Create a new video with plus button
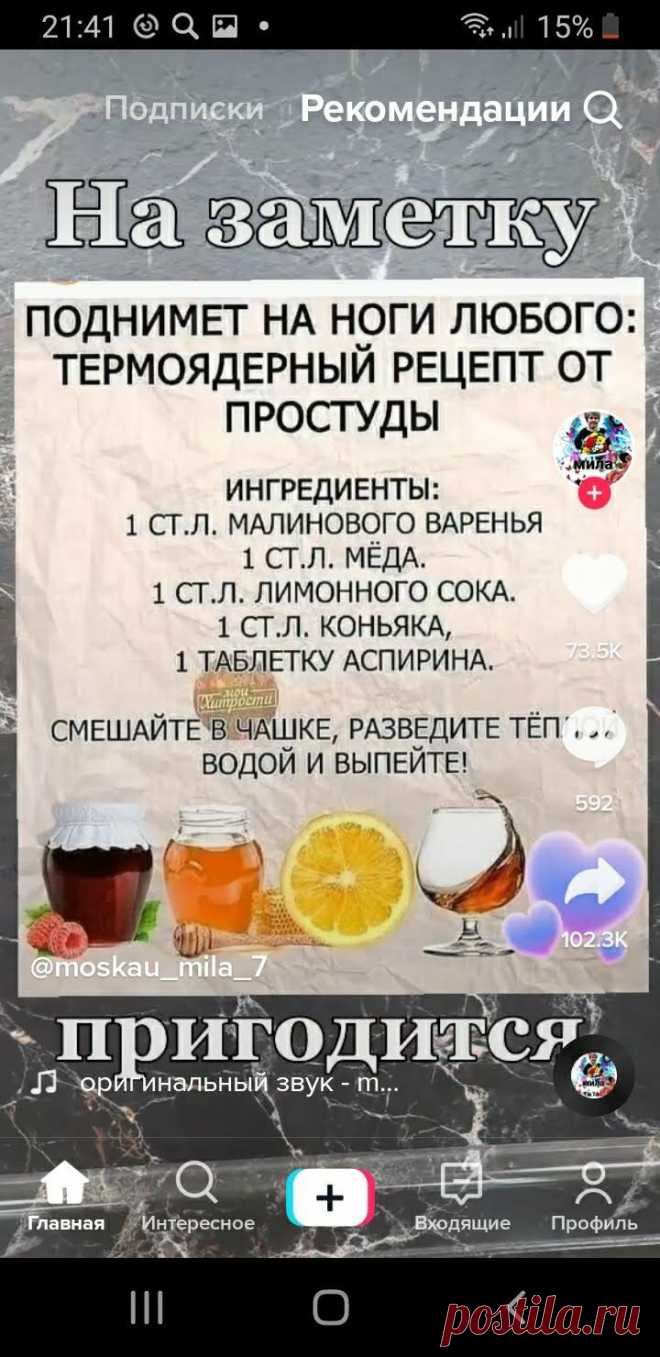 coord(330,1197)
